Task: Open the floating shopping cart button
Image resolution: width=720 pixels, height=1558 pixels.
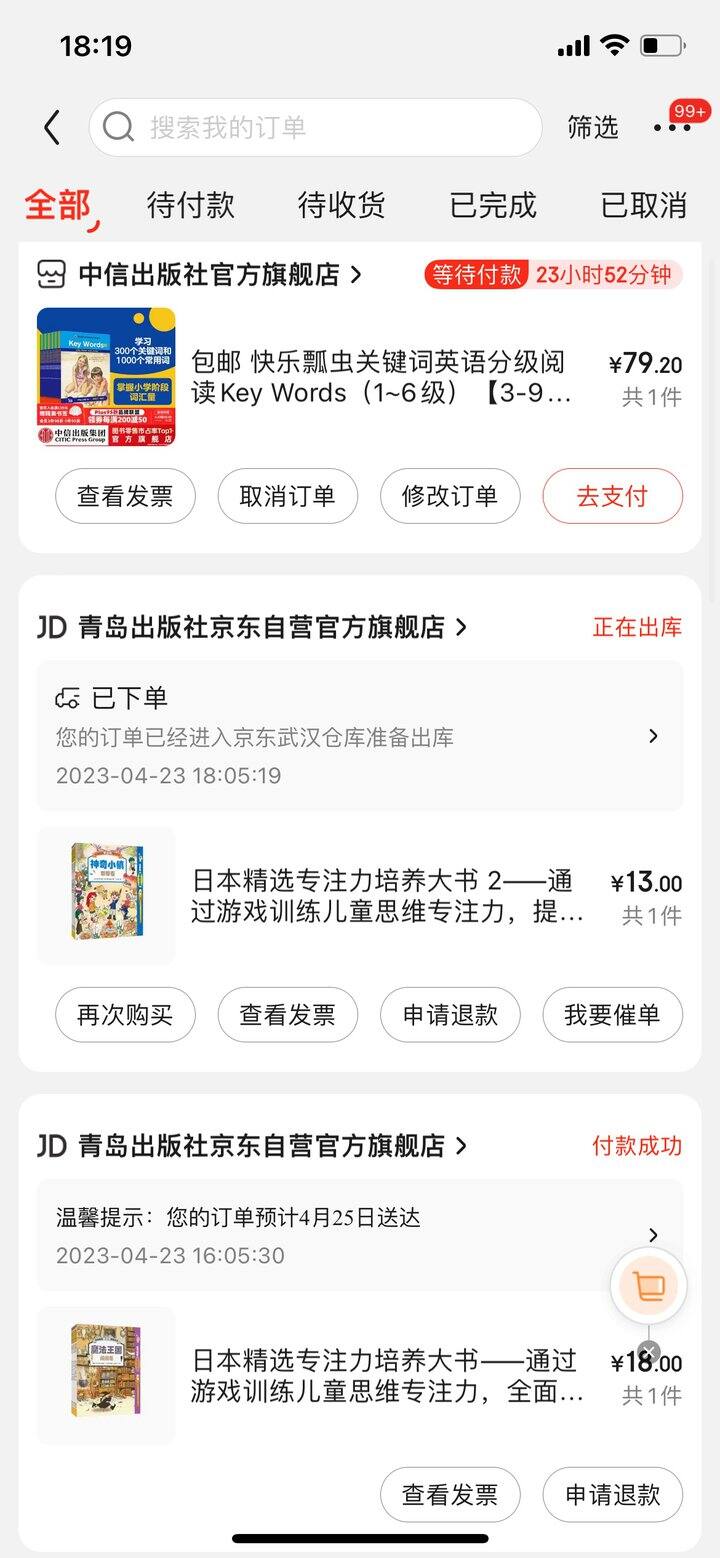Action: pyautogui.click(x=648, y=1286)
